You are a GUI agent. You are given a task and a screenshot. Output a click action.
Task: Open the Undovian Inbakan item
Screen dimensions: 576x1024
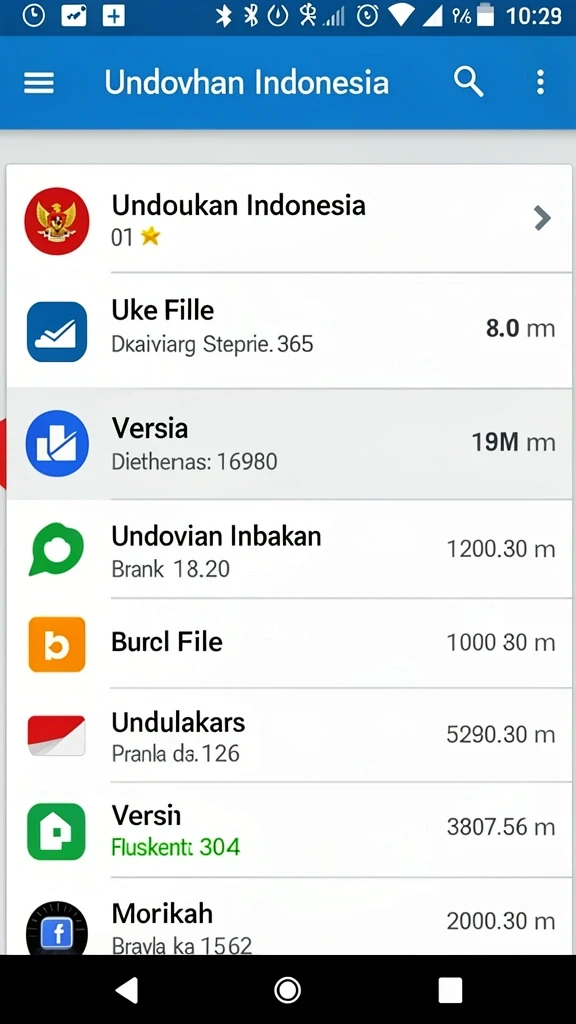tap(289, 549)
